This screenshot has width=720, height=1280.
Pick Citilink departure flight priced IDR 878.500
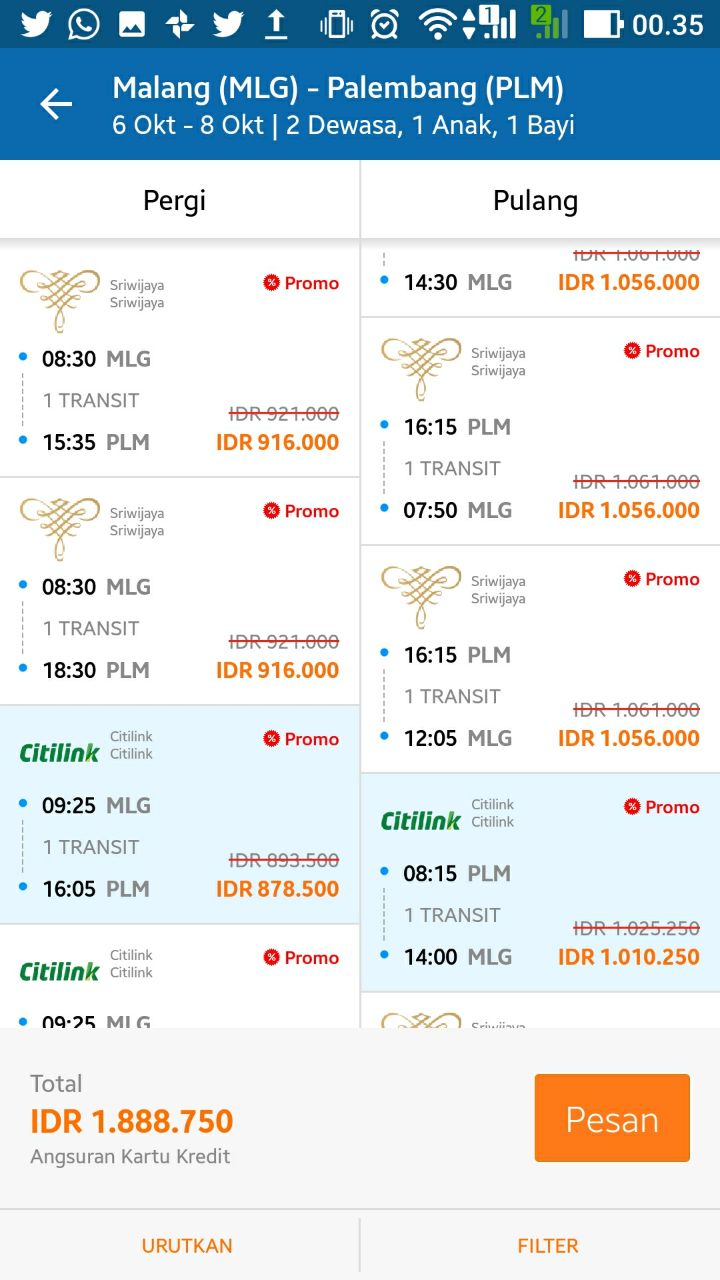coord(180,814)
